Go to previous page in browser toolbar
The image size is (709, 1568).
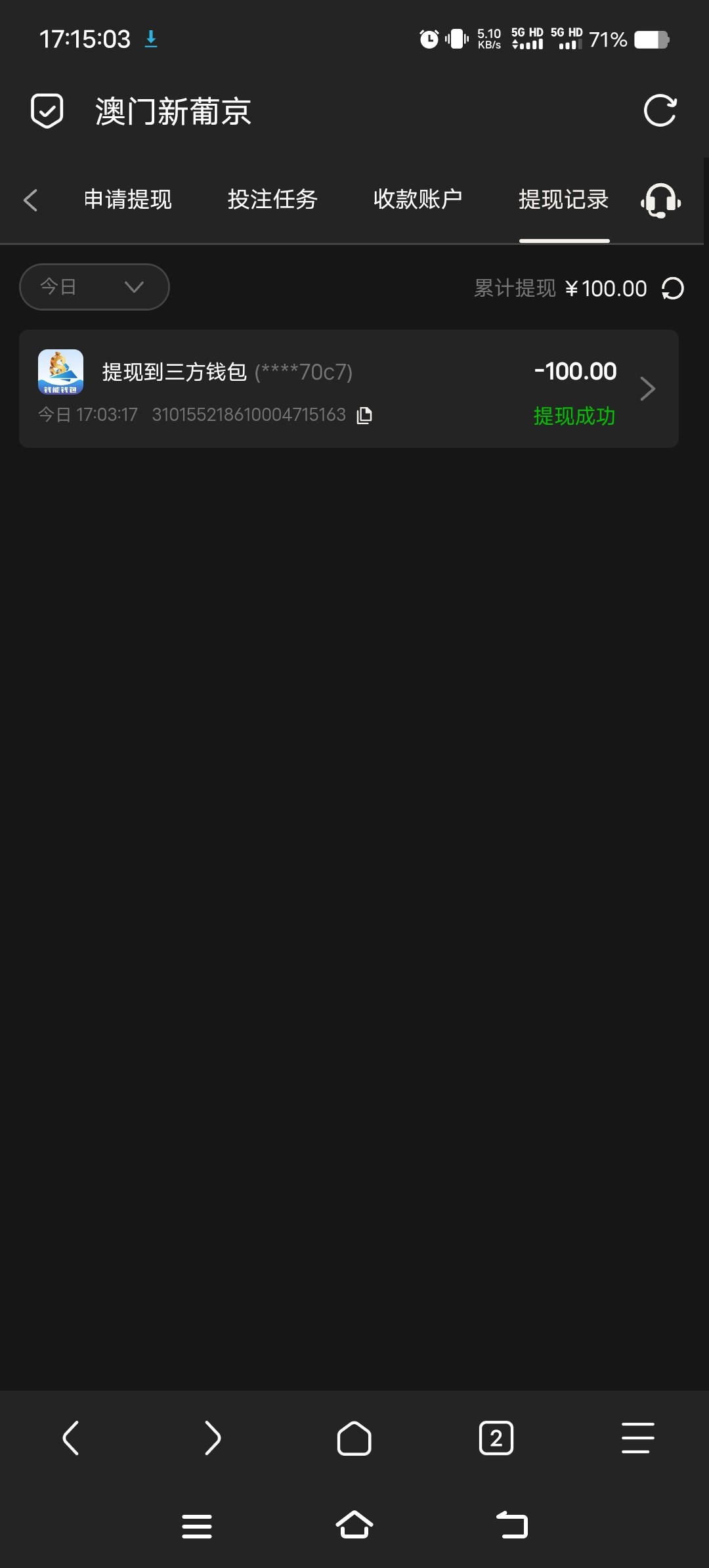coord(71,1438)
